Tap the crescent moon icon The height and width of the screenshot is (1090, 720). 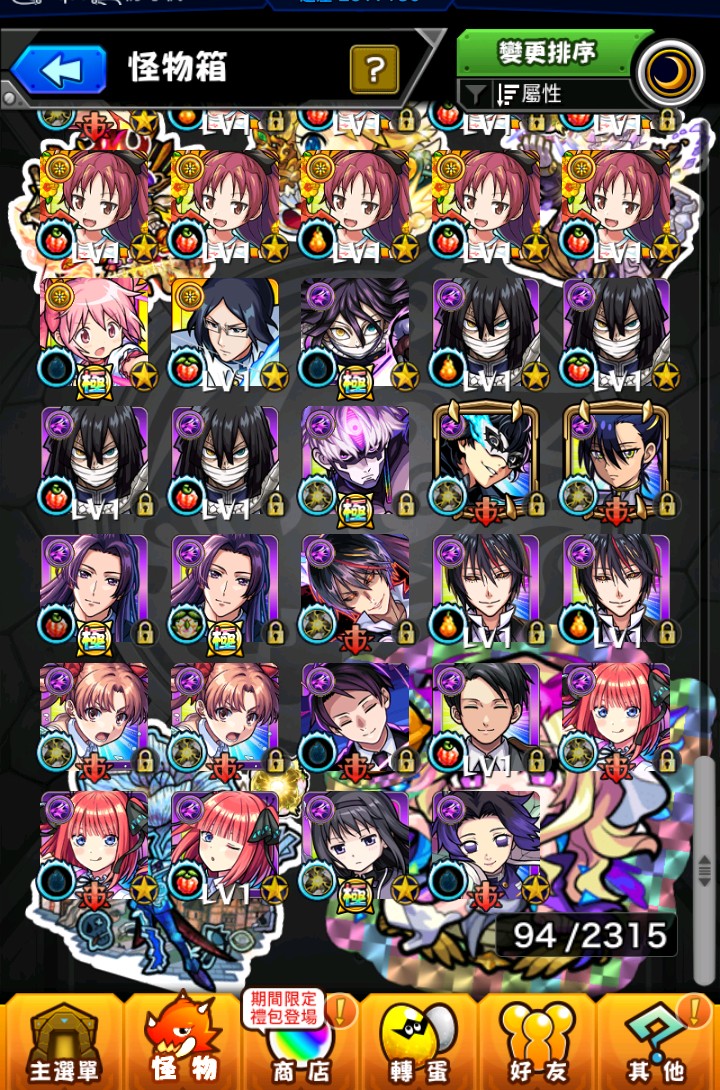[x=670, y=72]
